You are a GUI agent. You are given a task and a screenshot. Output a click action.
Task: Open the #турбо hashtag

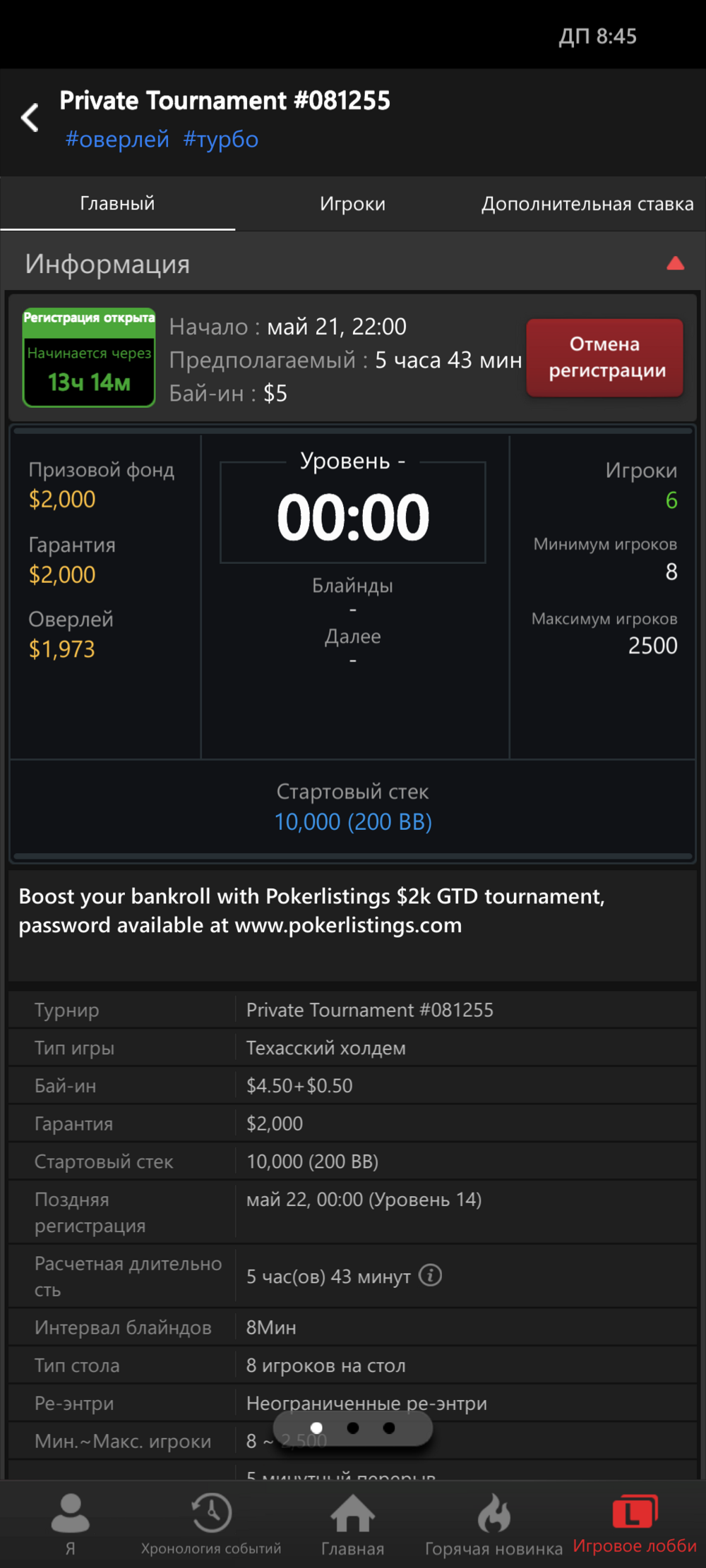[221, 139]
